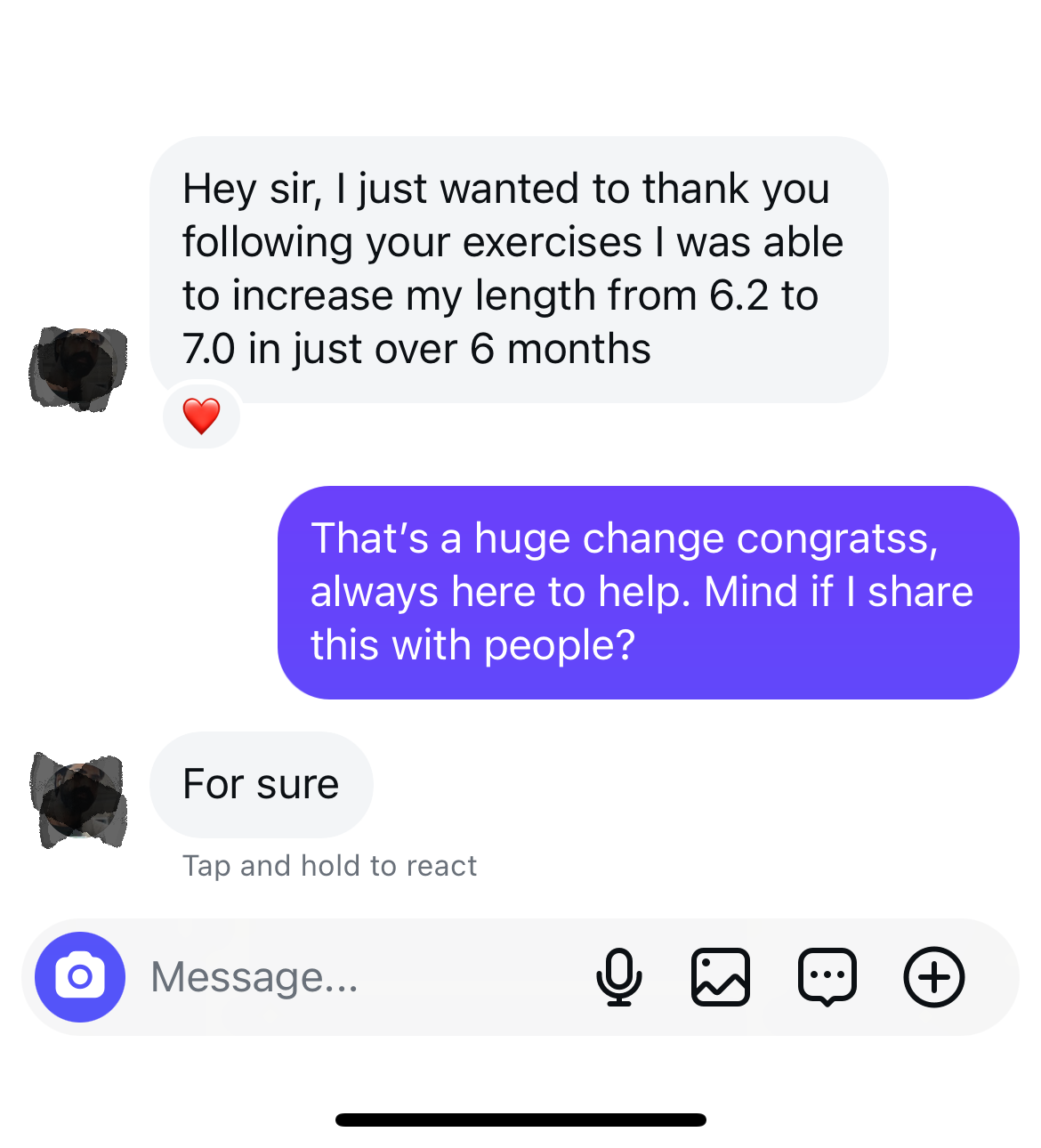
Task: Record a voice message with the microphone
Action: tap(618, 977)
